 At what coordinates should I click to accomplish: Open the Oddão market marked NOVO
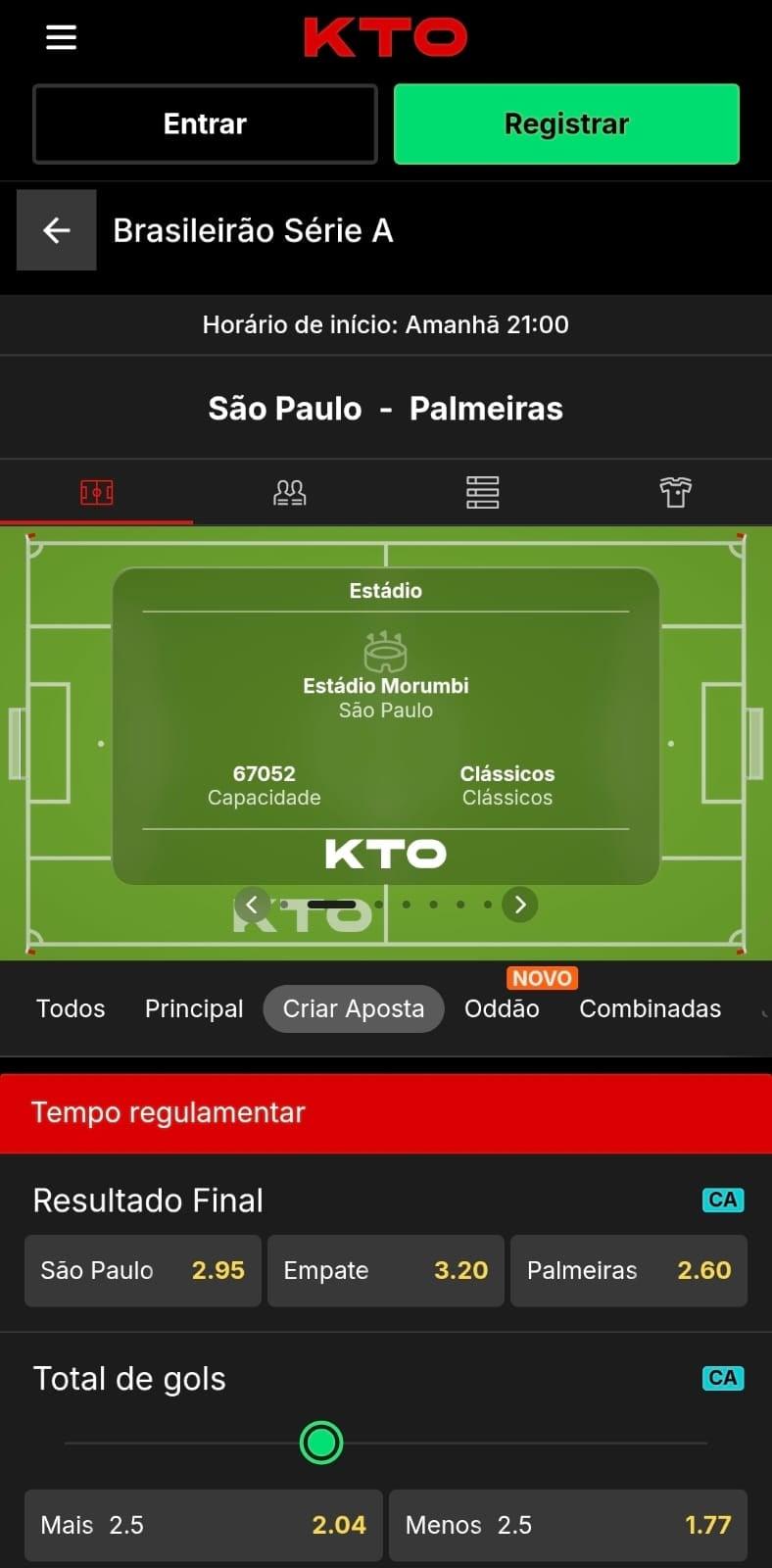pos(502,1008)
